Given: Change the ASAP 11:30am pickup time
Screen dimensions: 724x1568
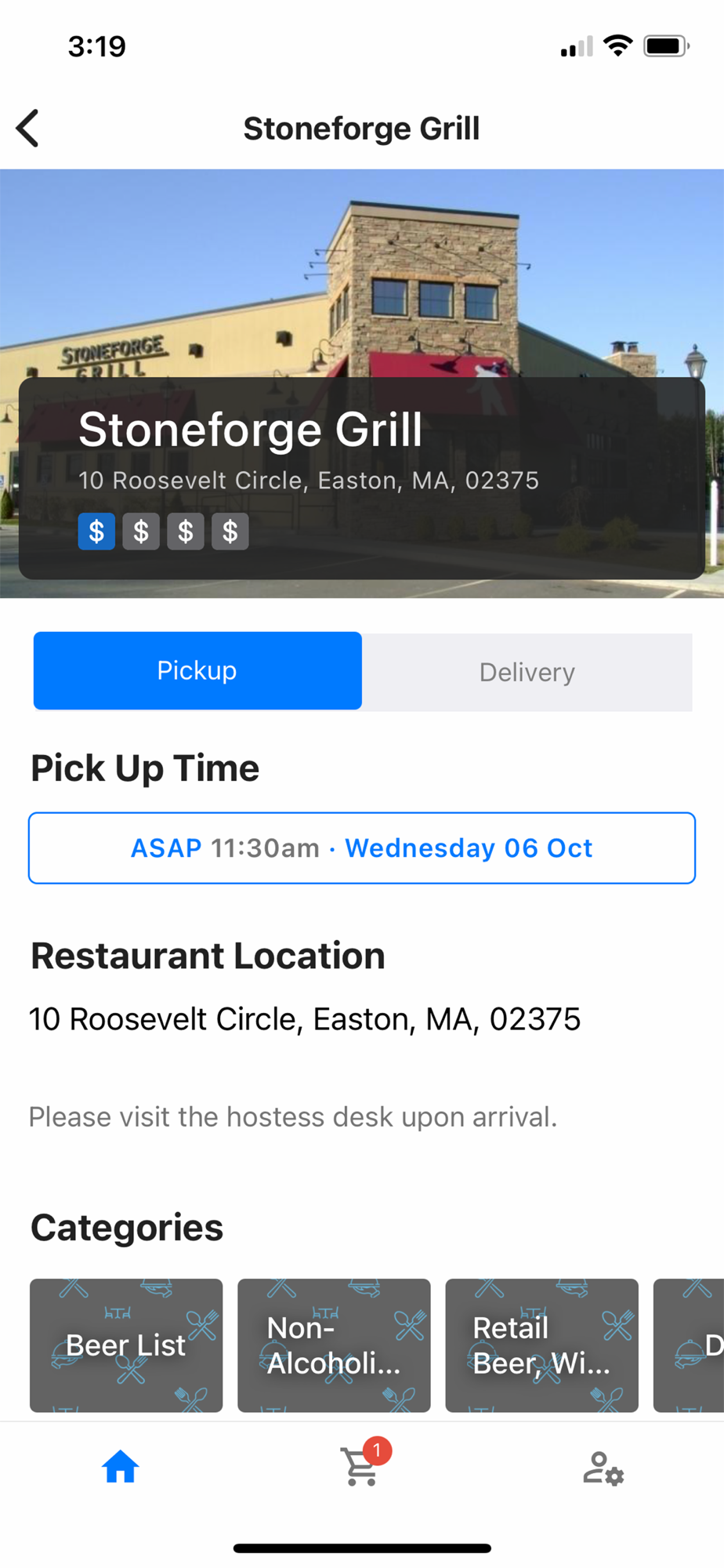Looking at the screenshot, I should point(362,848).
